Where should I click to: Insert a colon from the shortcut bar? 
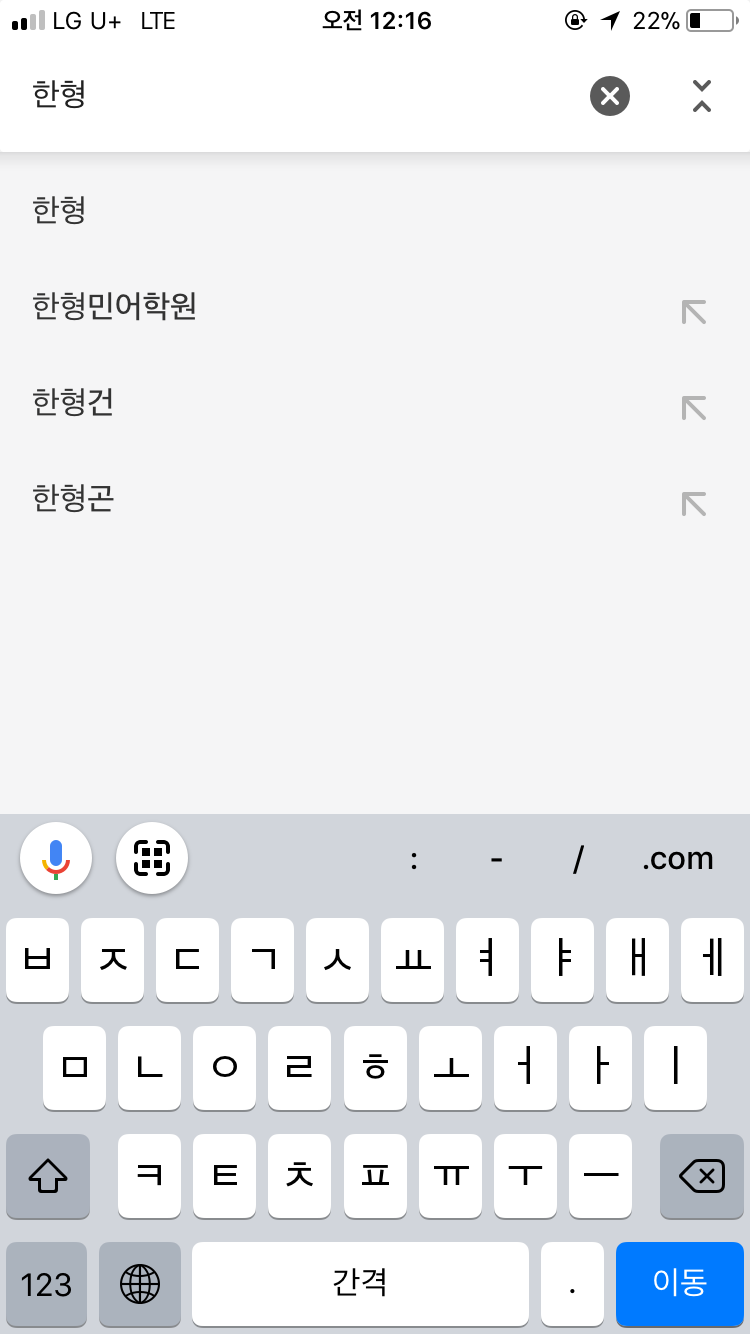coord(414,859)
